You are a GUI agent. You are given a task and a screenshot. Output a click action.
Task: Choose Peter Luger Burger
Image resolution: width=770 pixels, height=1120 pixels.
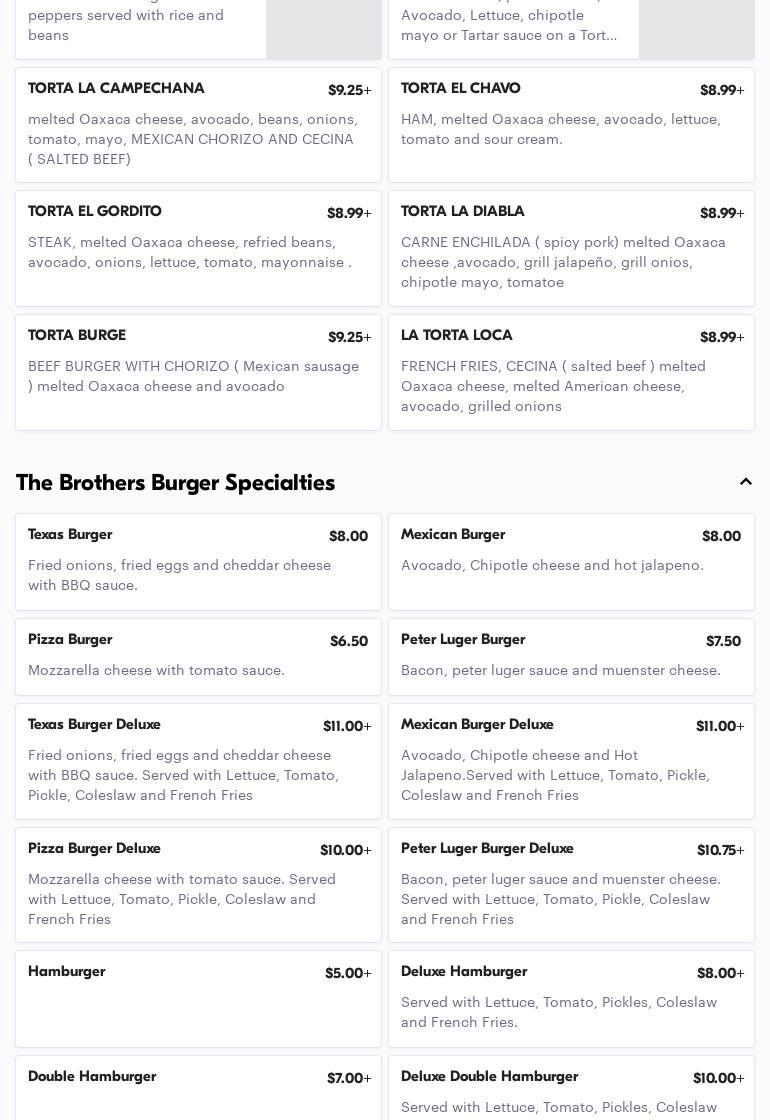click(571, 656)
